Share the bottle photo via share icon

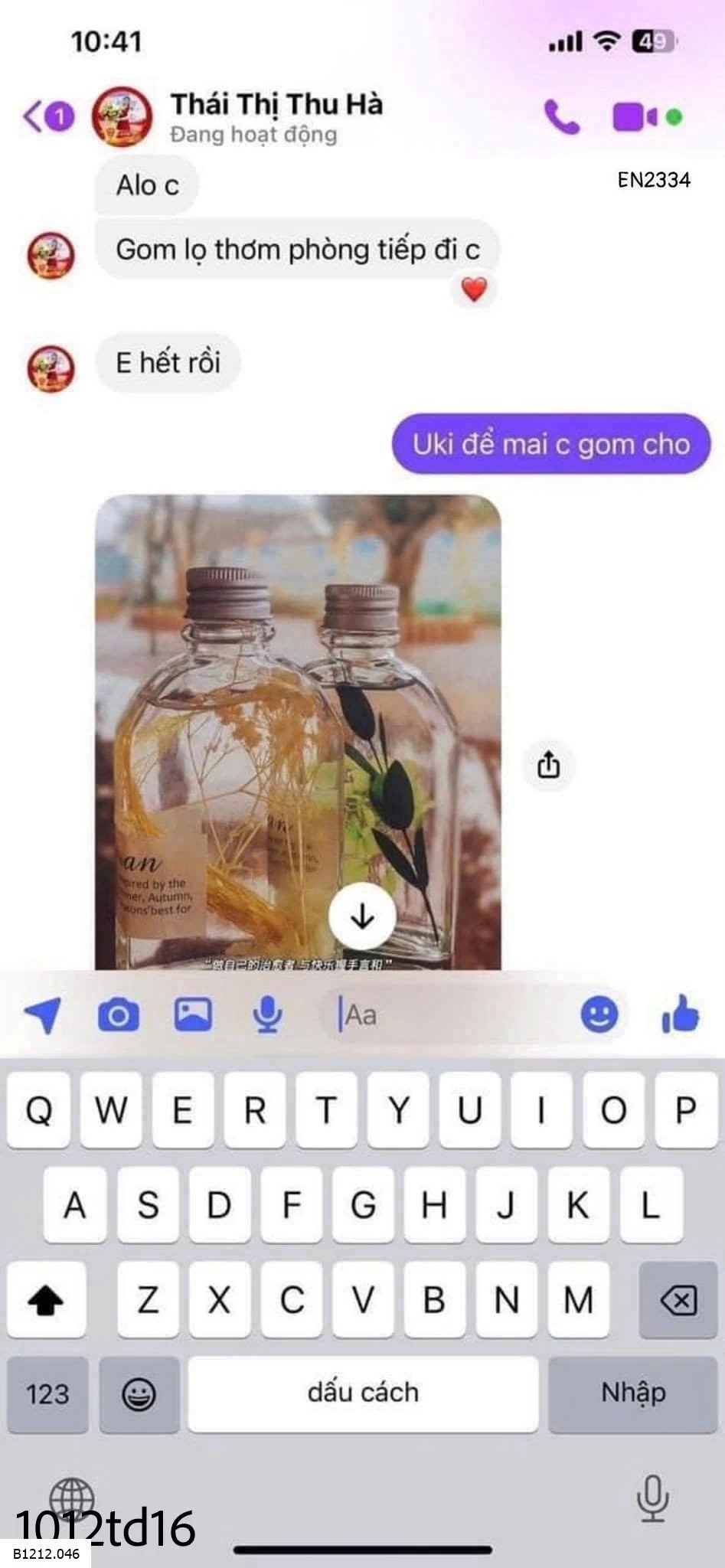pyautogui.click(x=548, y=765)
